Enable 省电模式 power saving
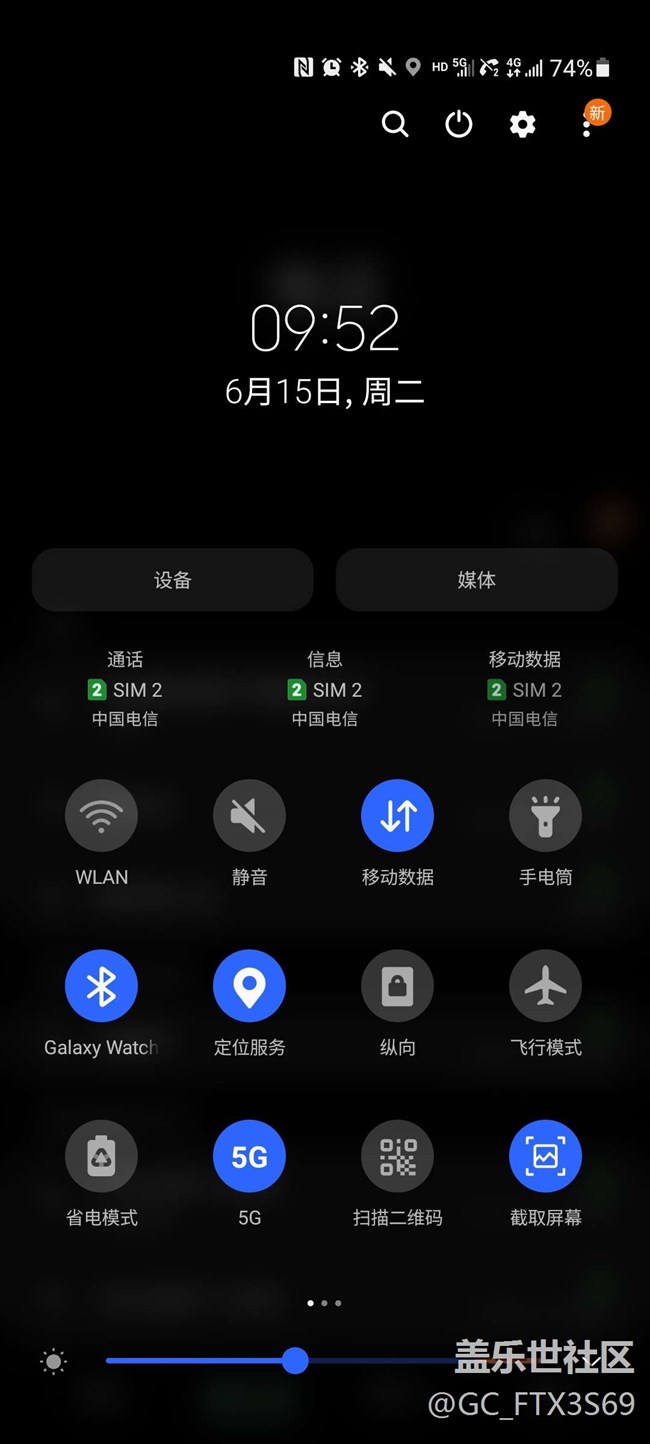 point(101,1156)
